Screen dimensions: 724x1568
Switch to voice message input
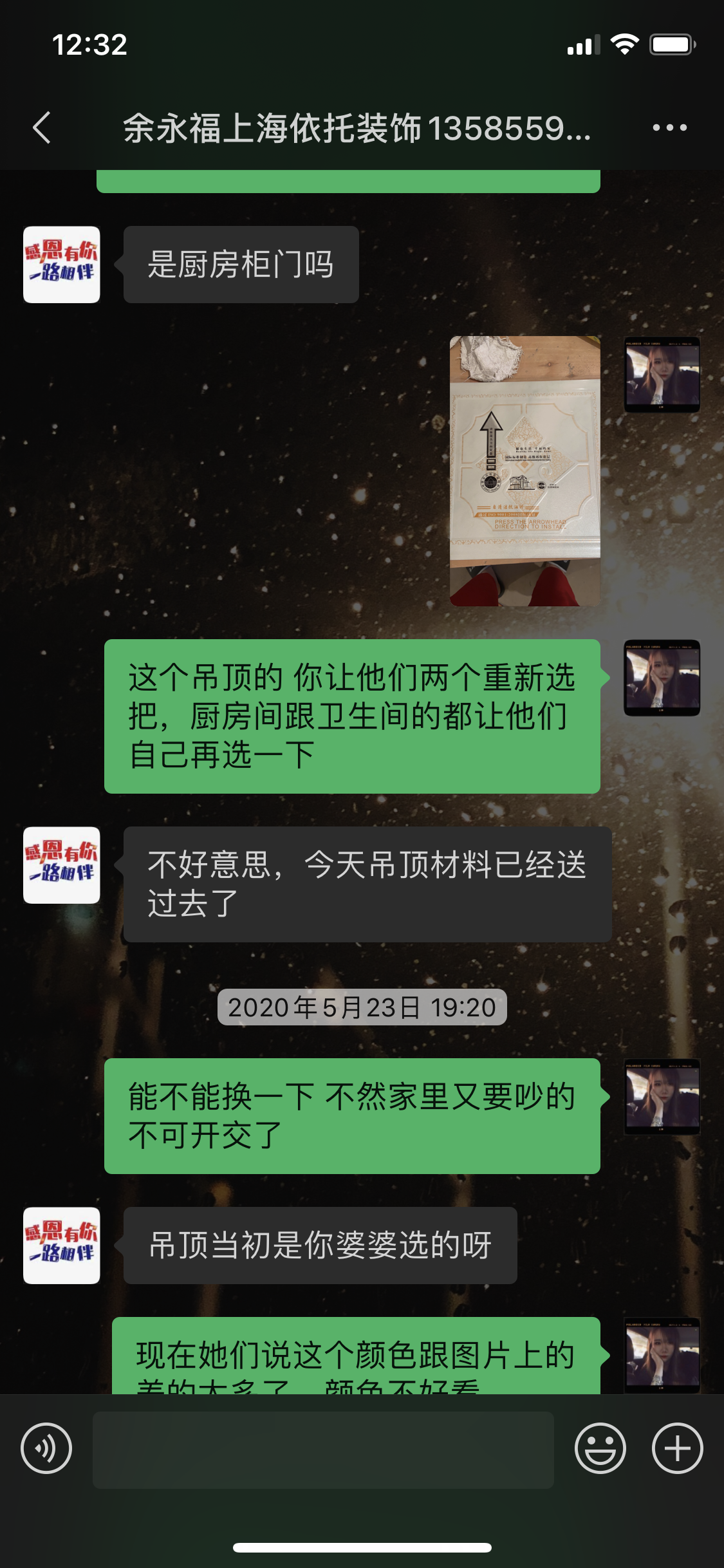tap(46, 1449)
